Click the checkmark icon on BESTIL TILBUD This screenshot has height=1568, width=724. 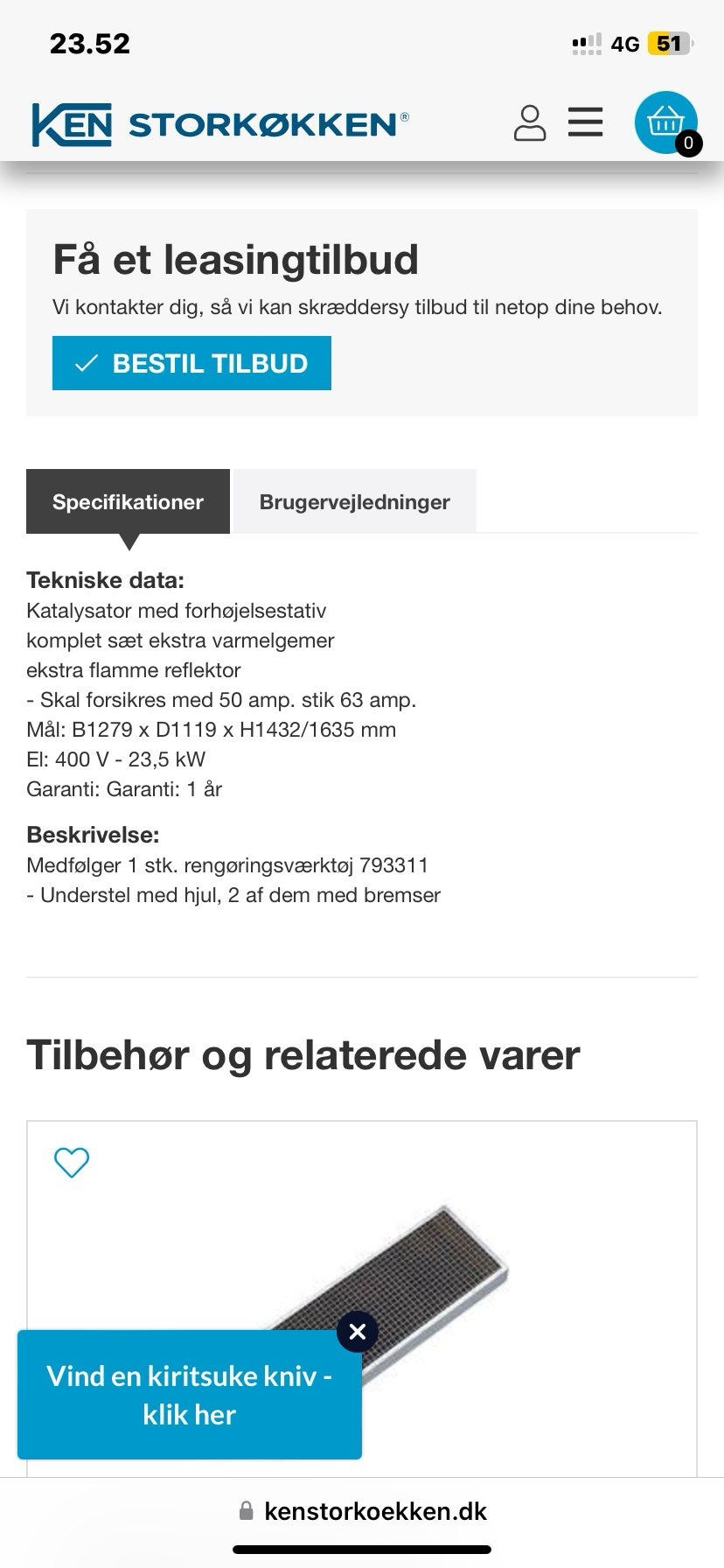[x=85, y=363]
